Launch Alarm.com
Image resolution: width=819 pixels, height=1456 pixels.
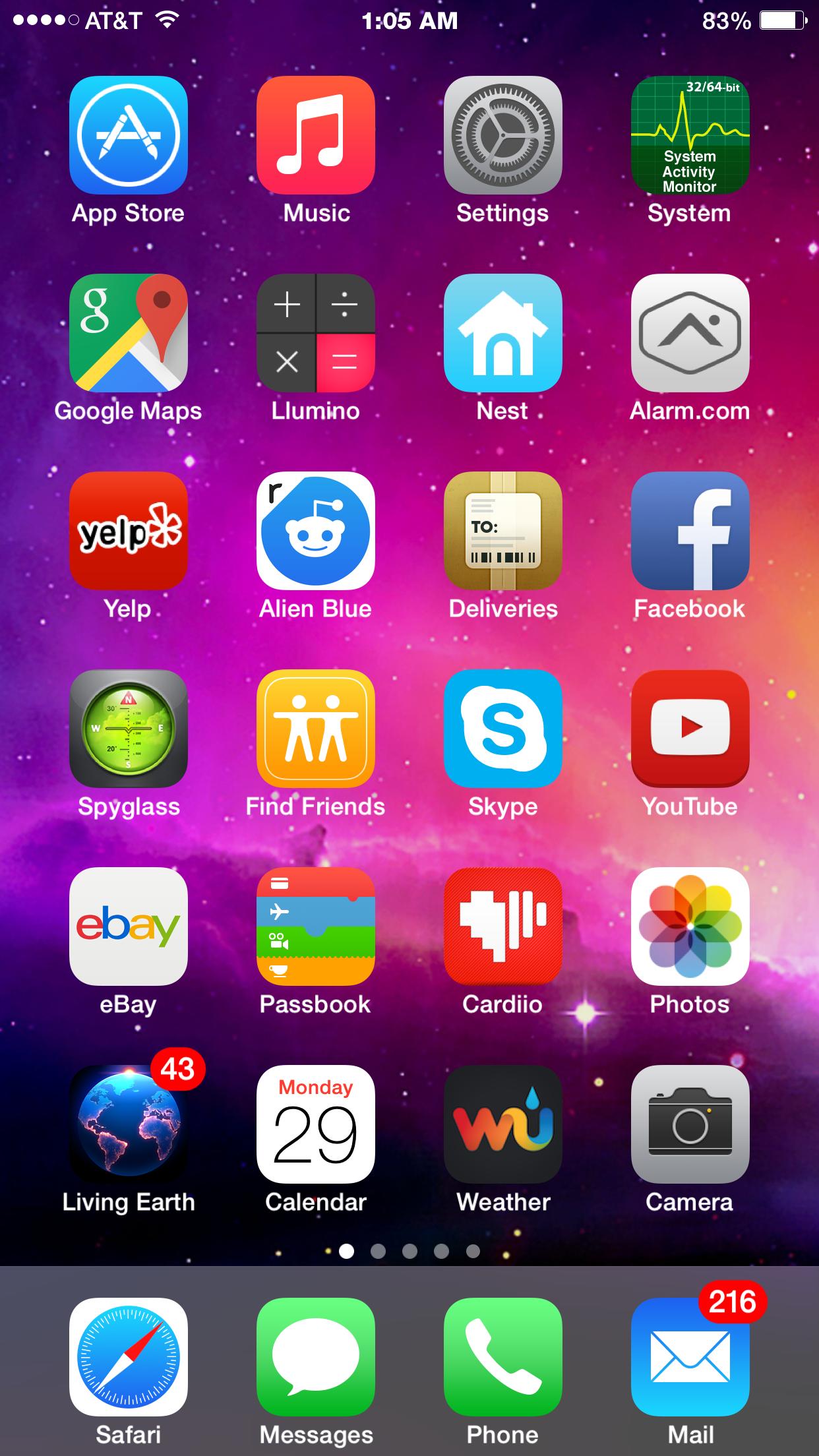tap(690, 333)
